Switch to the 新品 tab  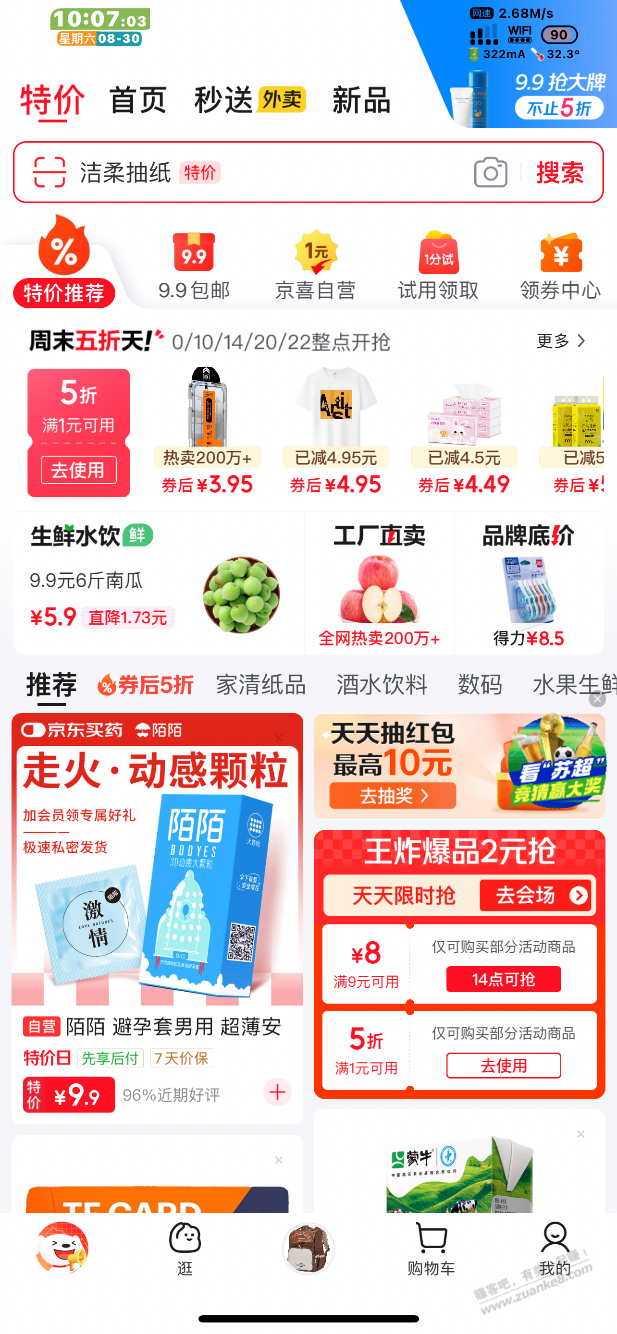pos(361,101)
